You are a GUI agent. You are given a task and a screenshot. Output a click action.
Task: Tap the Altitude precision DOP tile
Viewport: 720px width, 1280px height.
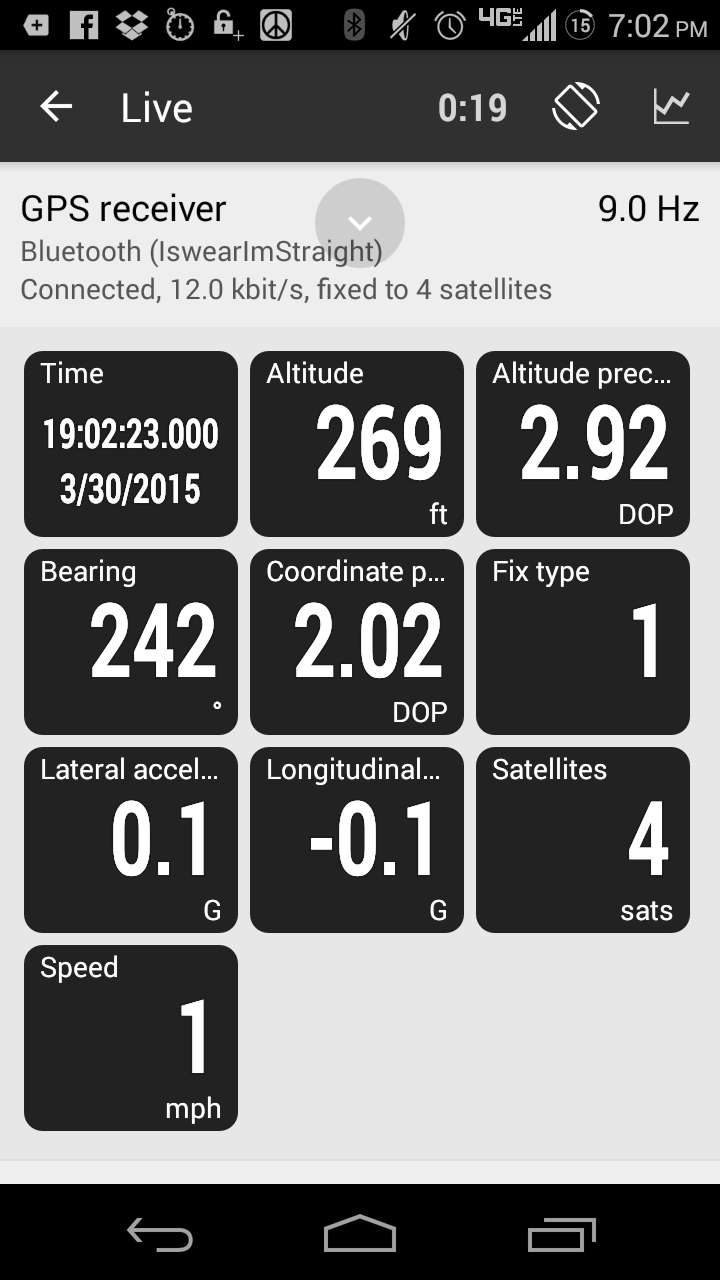click(583, 444)
